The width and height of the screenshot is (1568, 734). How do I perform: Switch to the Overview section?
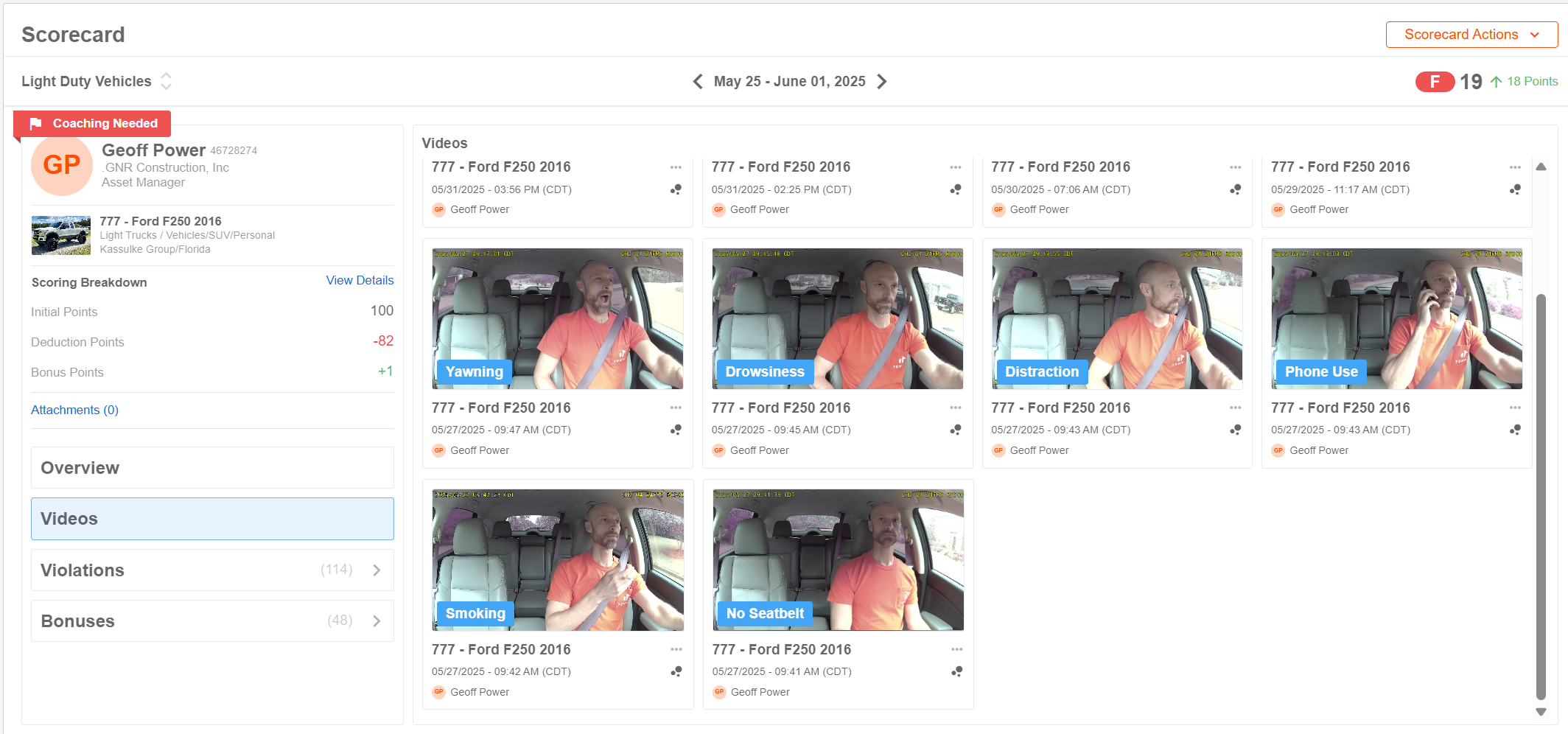tap(212, 468)
